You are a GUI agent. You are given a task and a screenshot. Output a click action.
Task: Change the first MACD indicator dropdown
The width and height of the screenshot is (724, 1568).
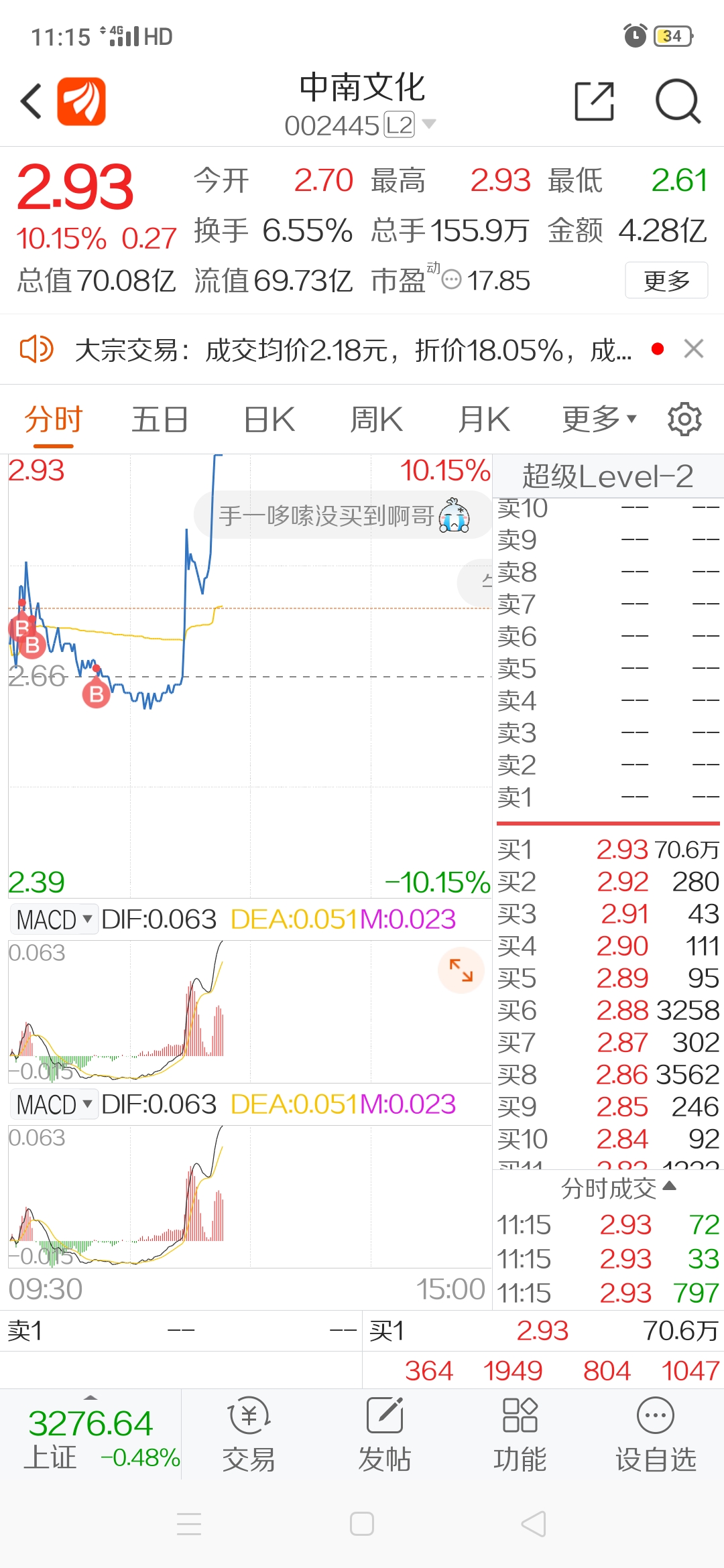[x=54, y=919]
